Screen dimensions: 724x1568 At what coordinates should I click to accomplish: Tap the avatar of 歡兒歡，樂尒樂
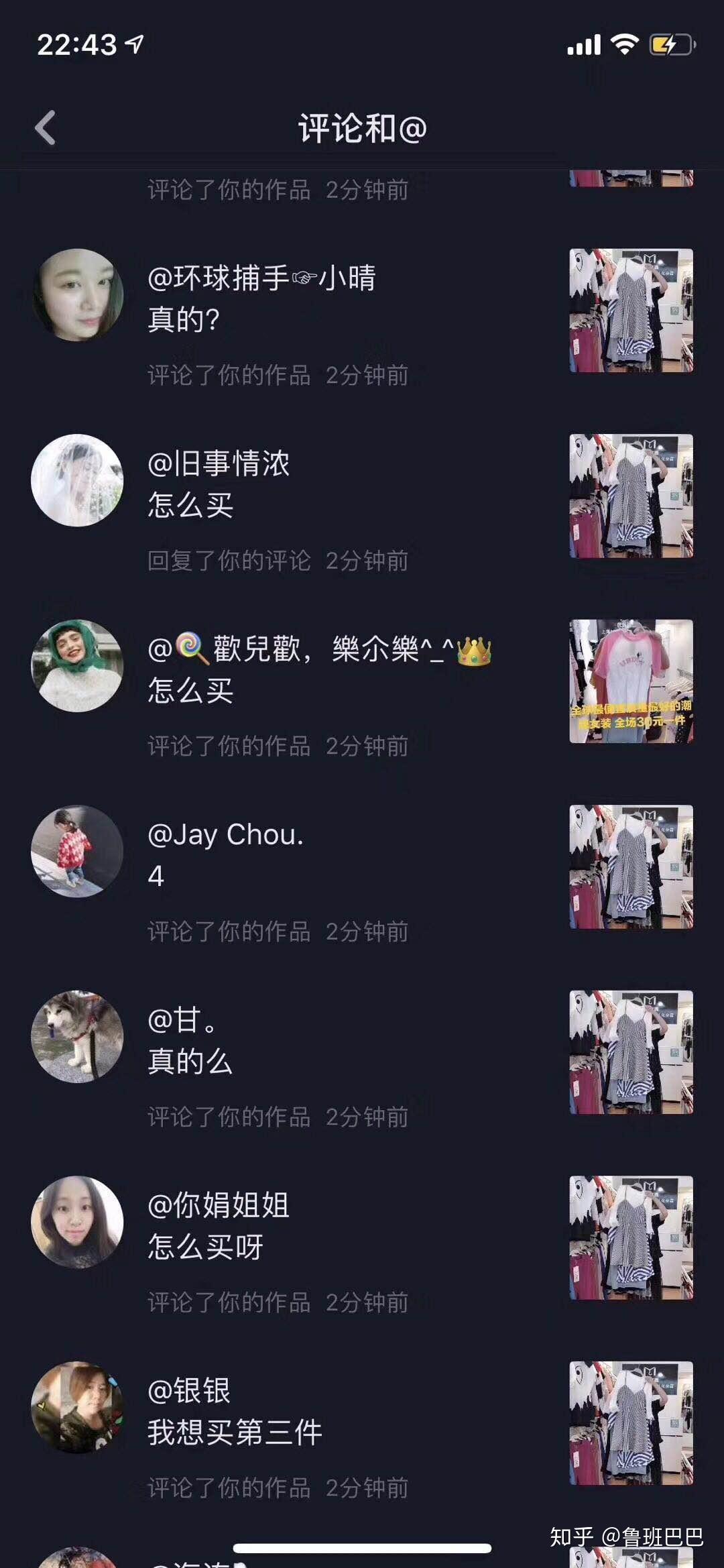point(77,665)
